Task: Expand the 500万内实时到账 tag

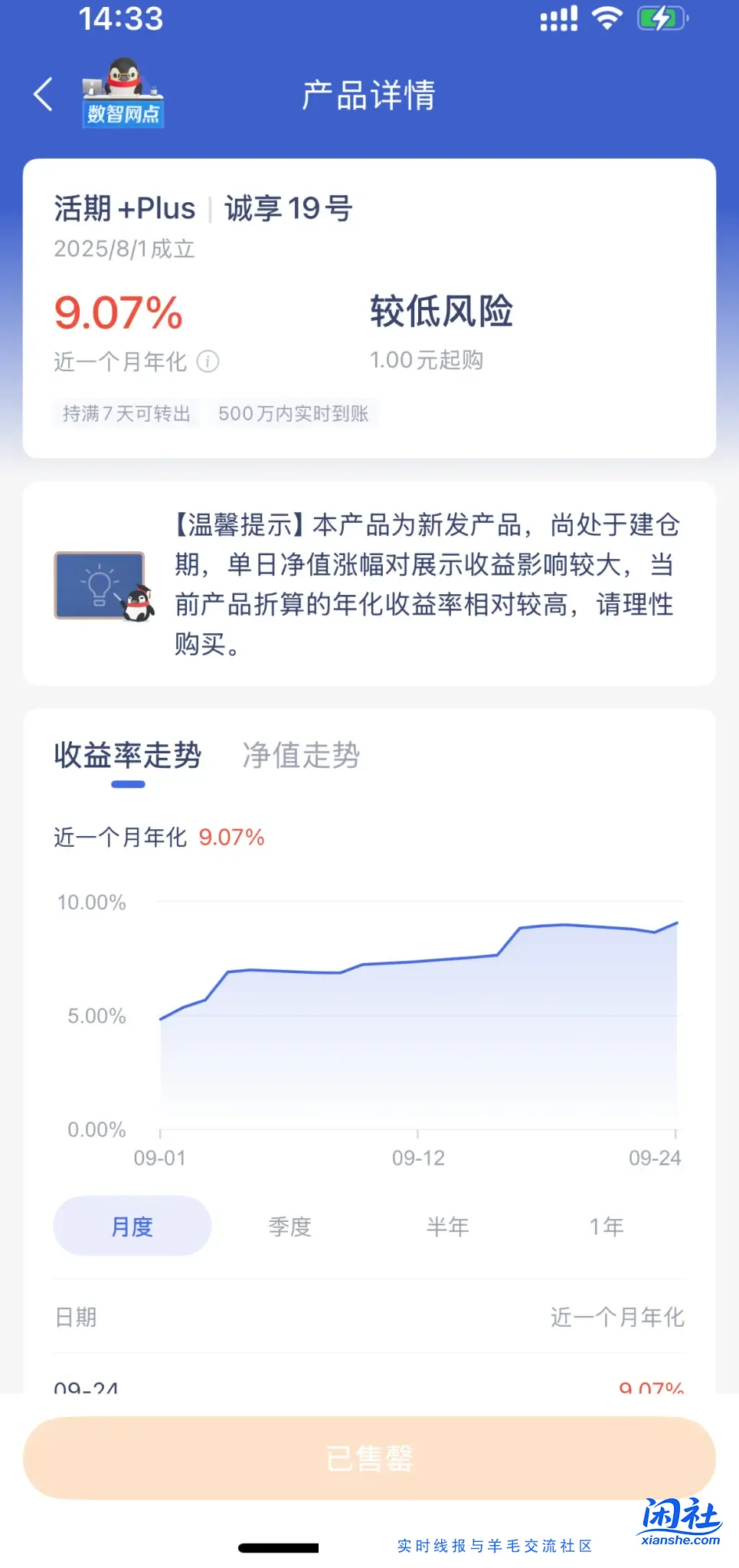Action: [293, 413]
